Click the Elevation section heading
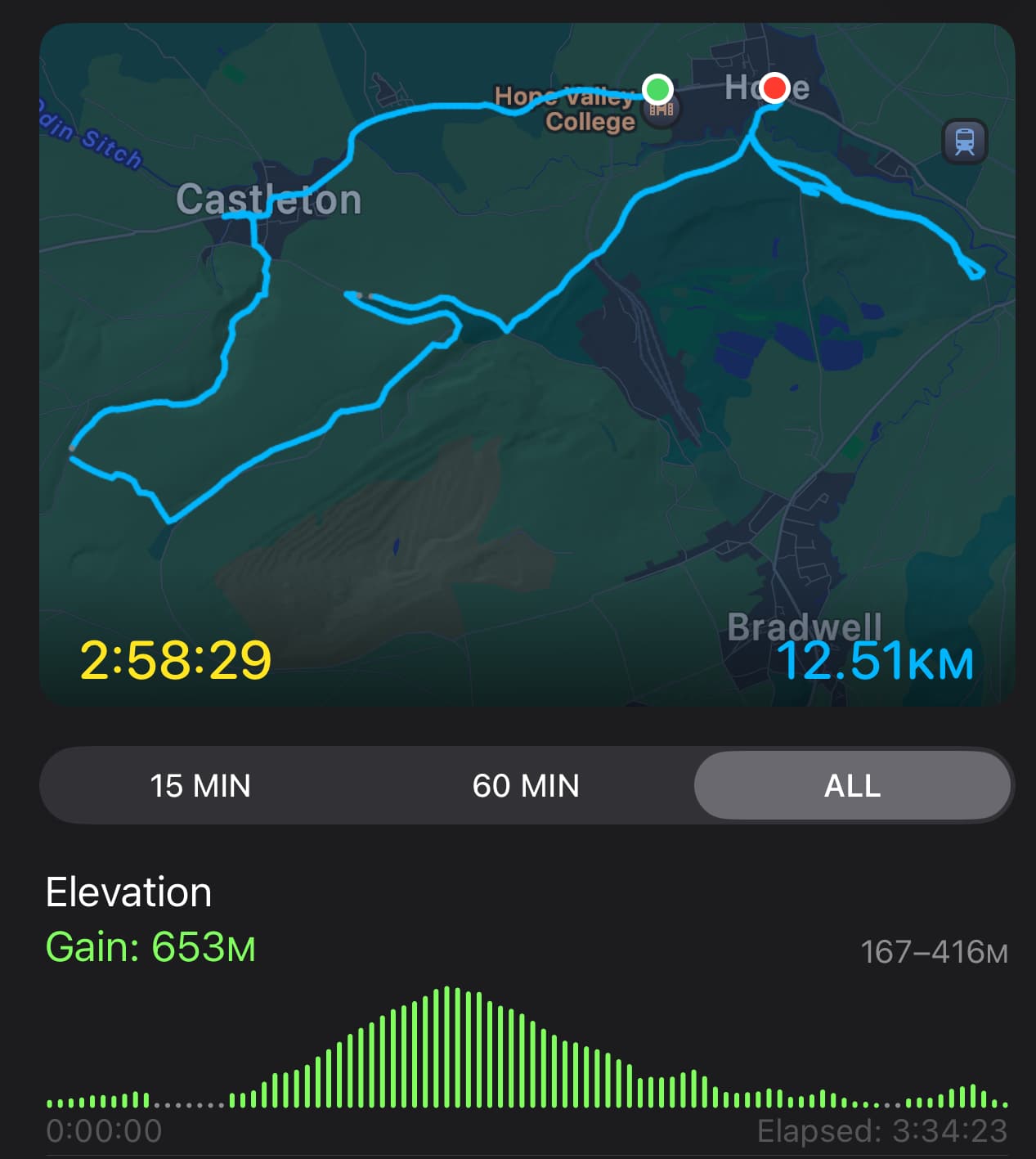Image resolution: width=1036 pixels, height=1159 pixels. click(128, 892)
